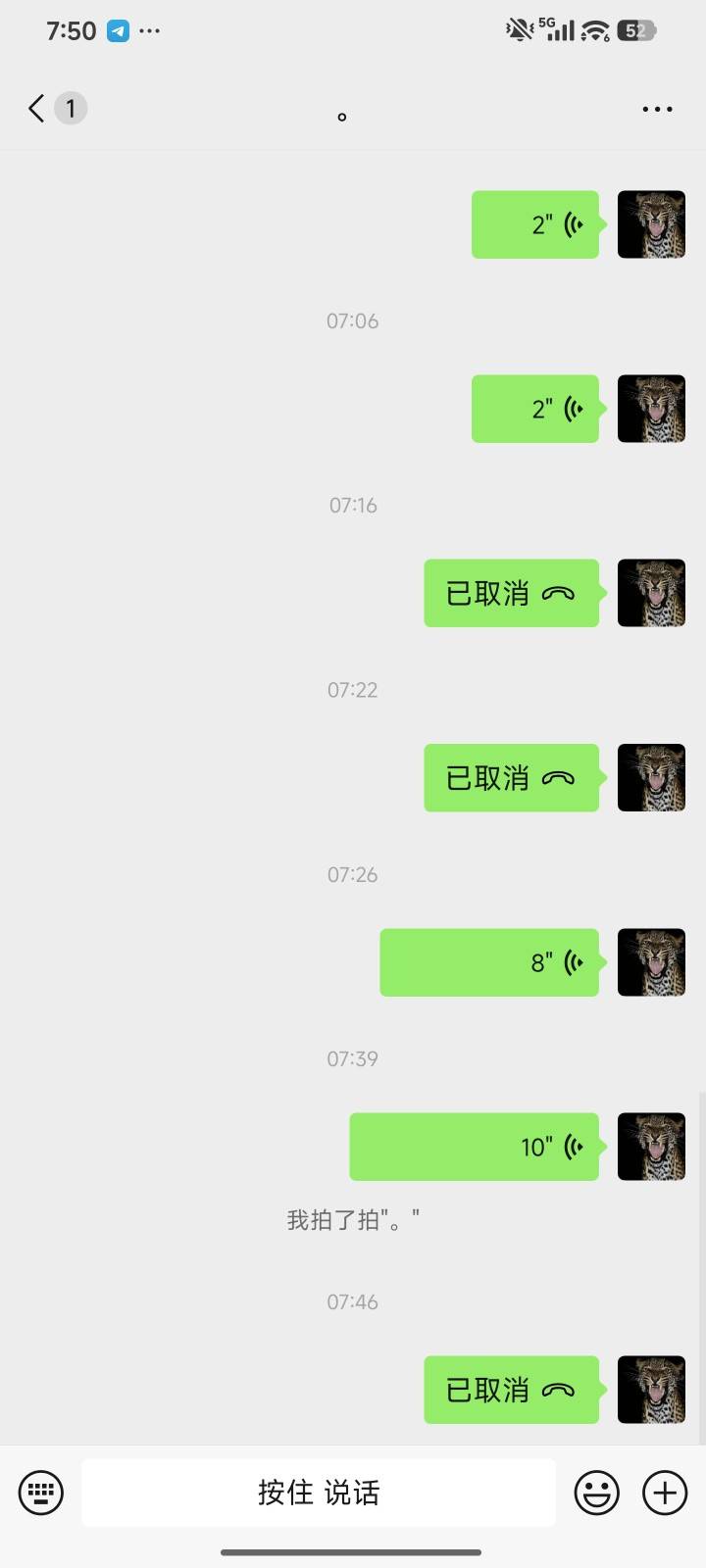Open the plus attachments menu
The height and width of the screenshot is (1568, 706).
click(665, 1493)
